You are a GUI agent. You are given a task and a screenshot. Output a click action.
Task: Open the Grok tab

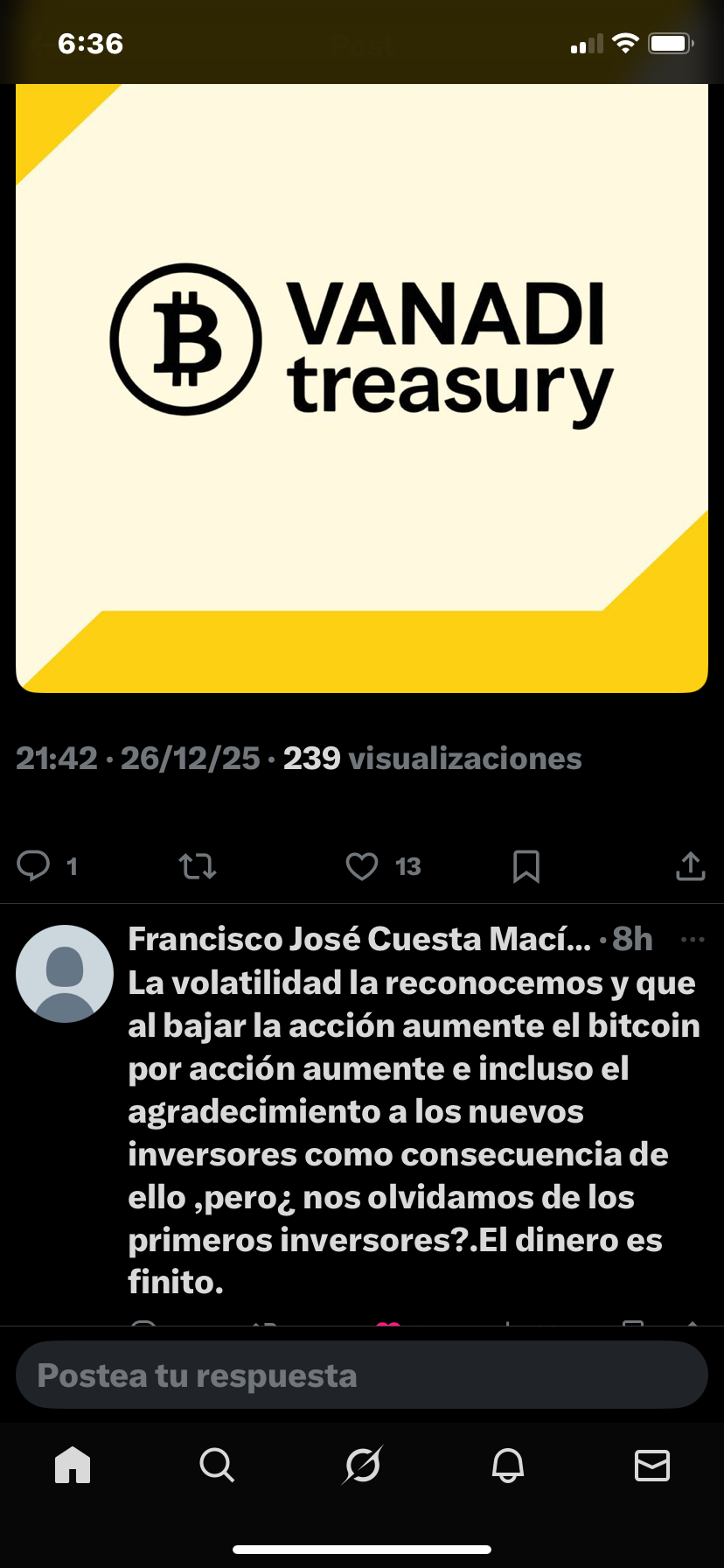pos(362,1465)
